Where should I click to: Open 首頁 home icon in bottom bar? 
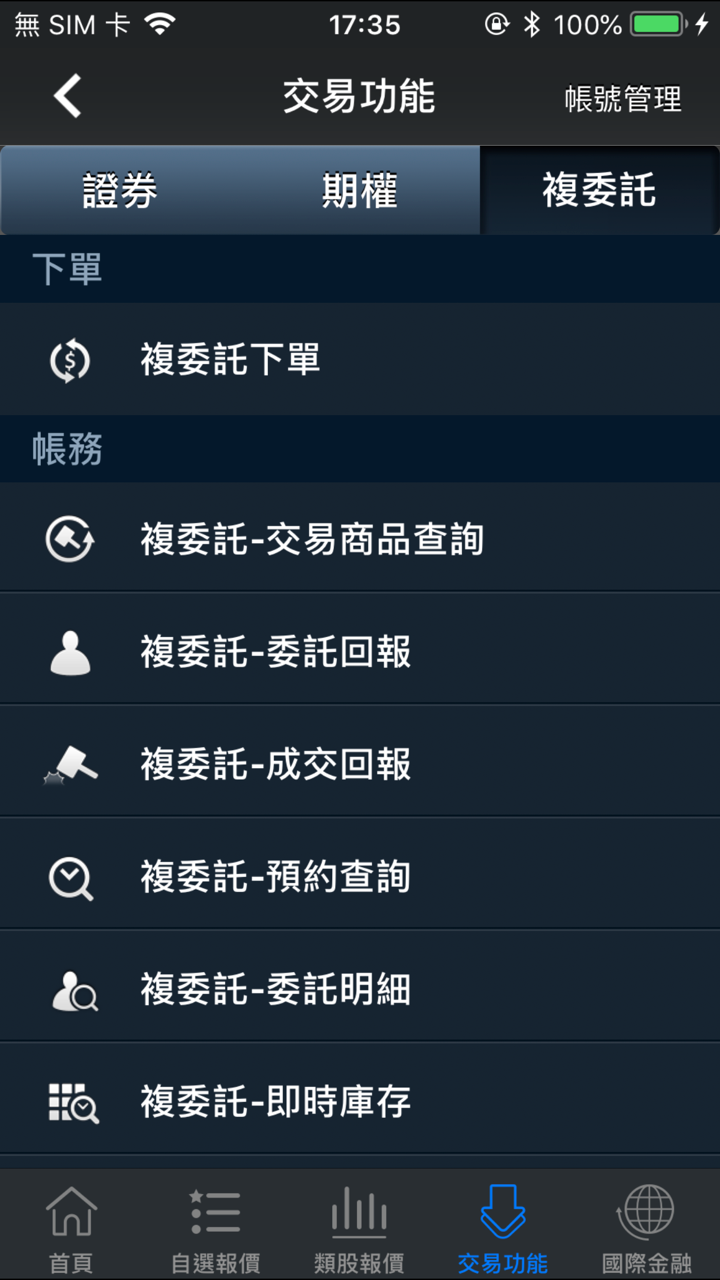click(x=72, y=1213)
